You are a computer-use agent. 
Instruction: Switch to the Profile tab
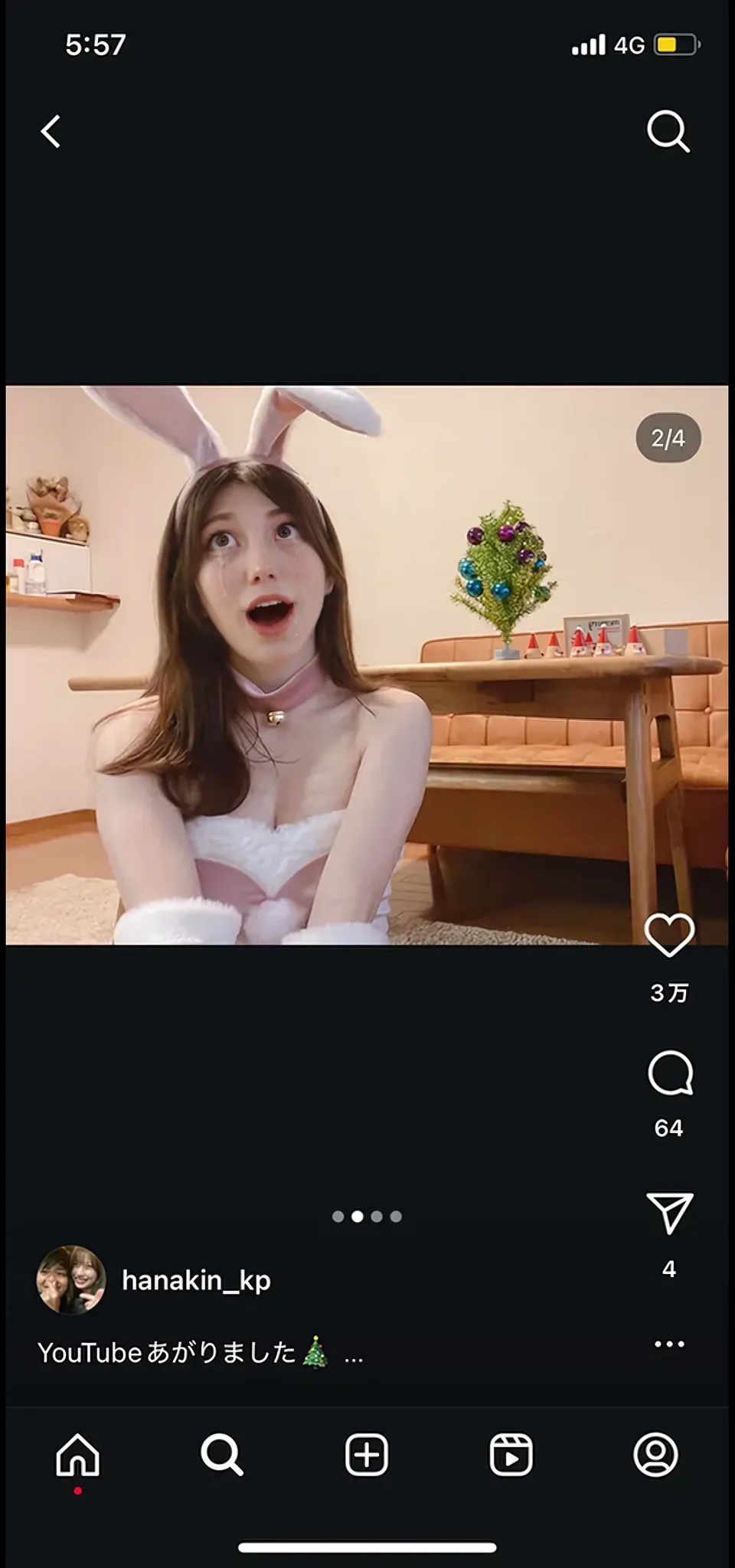655,1455
